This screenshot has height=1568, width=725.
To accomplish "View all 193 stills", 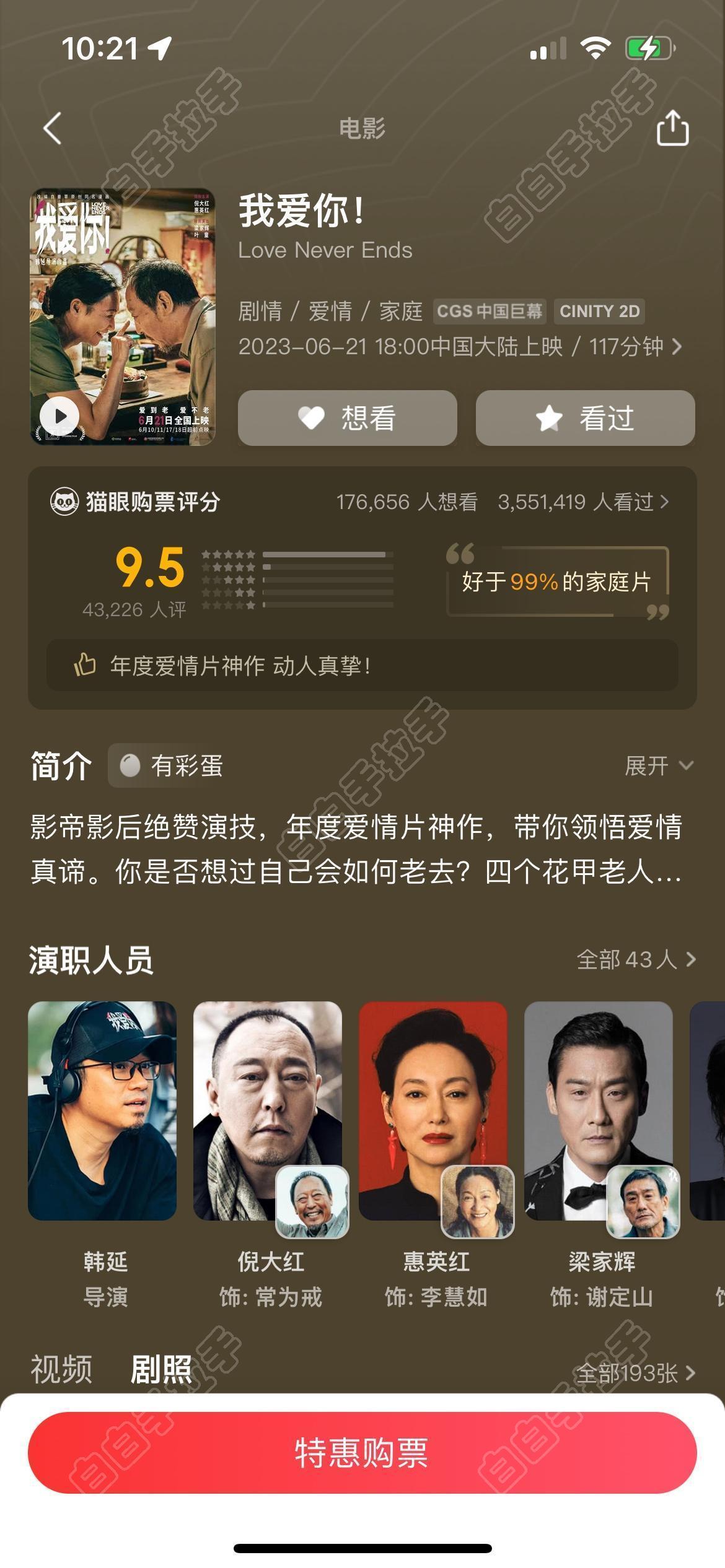I will [636, 1374].
